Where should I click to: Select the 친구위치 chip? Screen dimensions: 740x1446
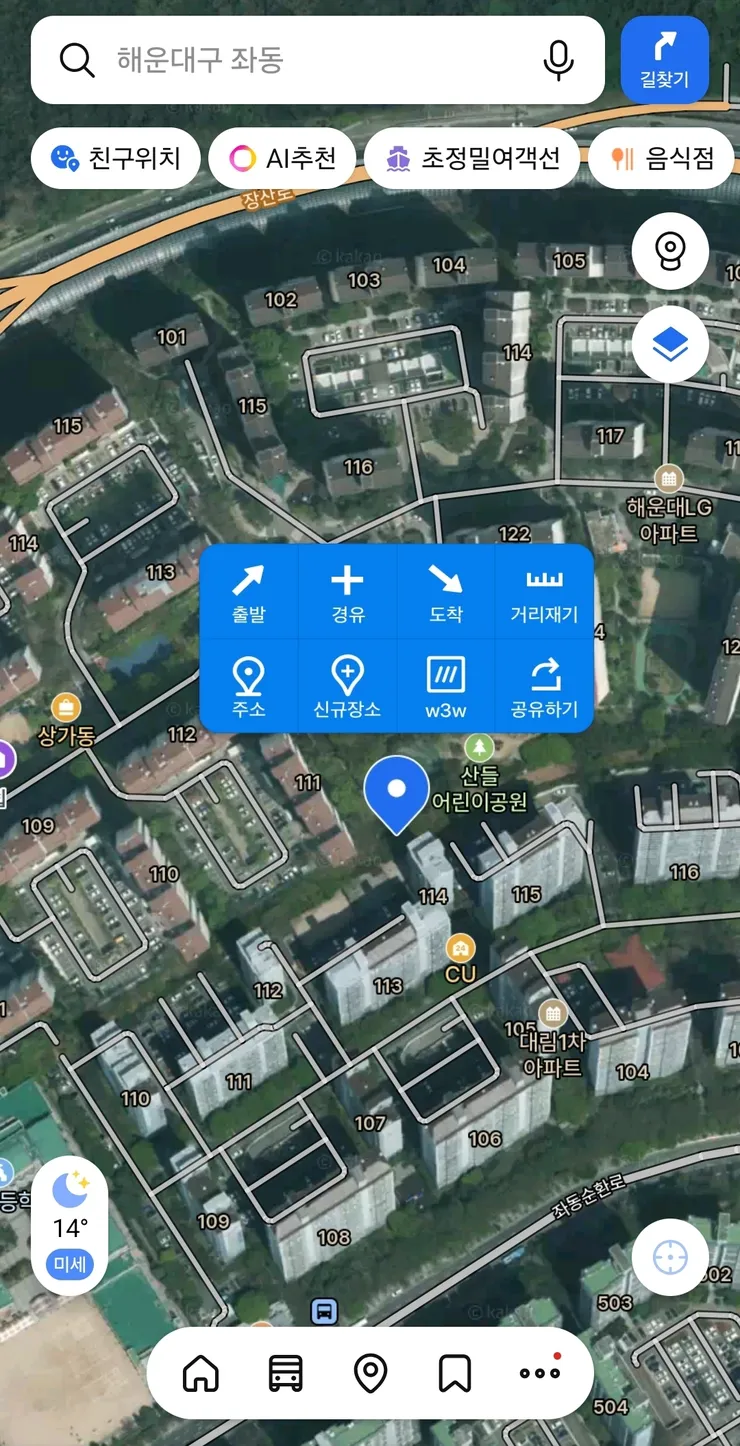[x=116, y=158]
